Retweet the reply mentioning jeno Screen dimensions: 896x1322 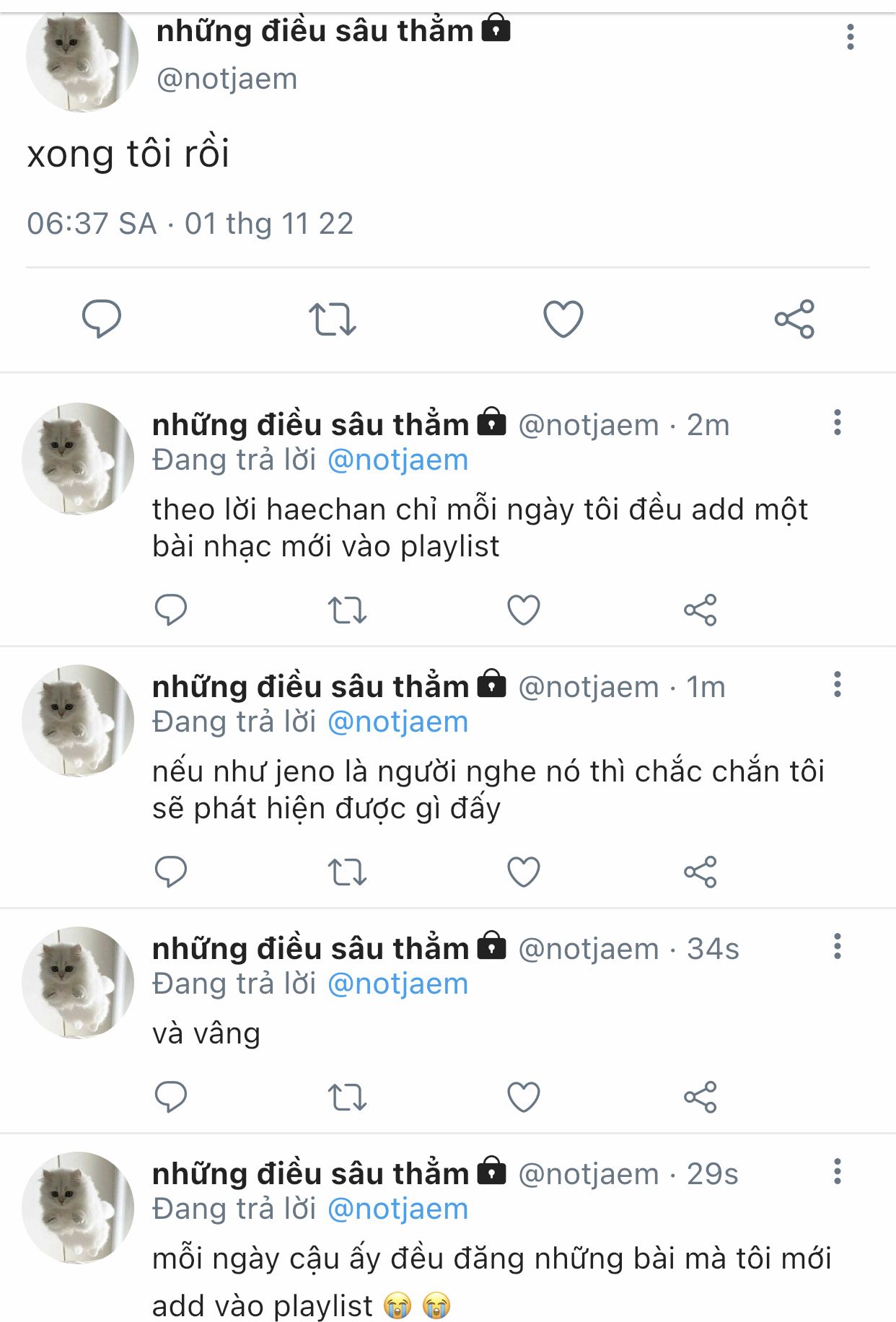point(347,872)
